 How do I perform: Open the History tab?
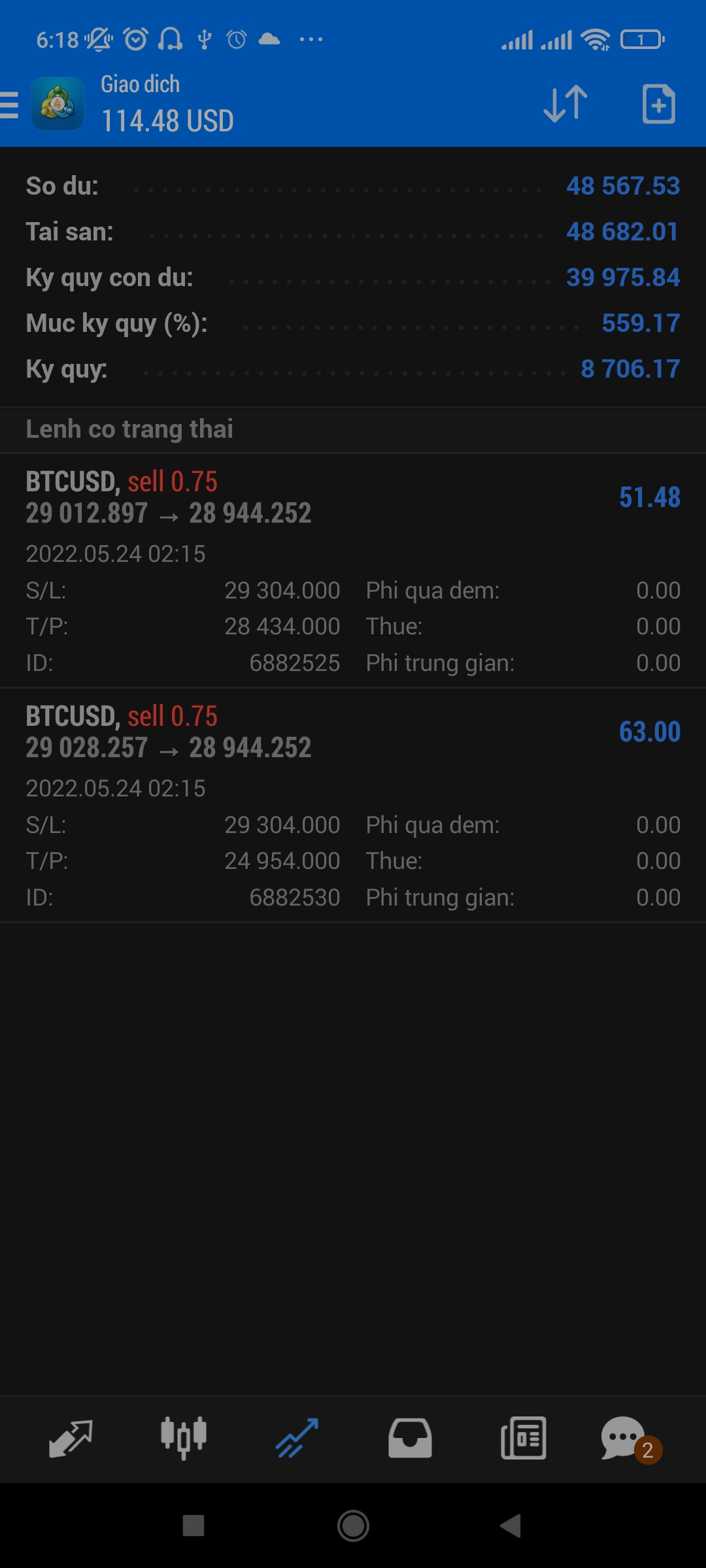click(410, 1439)
